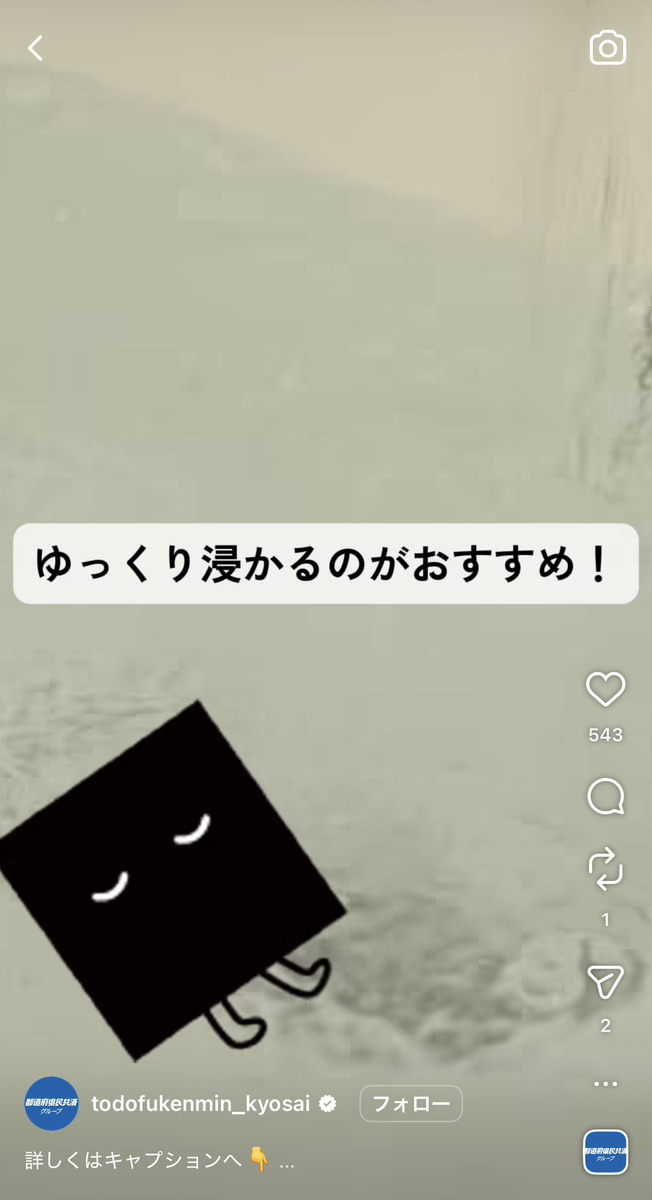652x1200 pixels.
Task: Go back using the top-left arrow
Action: [x=36, y=48]
